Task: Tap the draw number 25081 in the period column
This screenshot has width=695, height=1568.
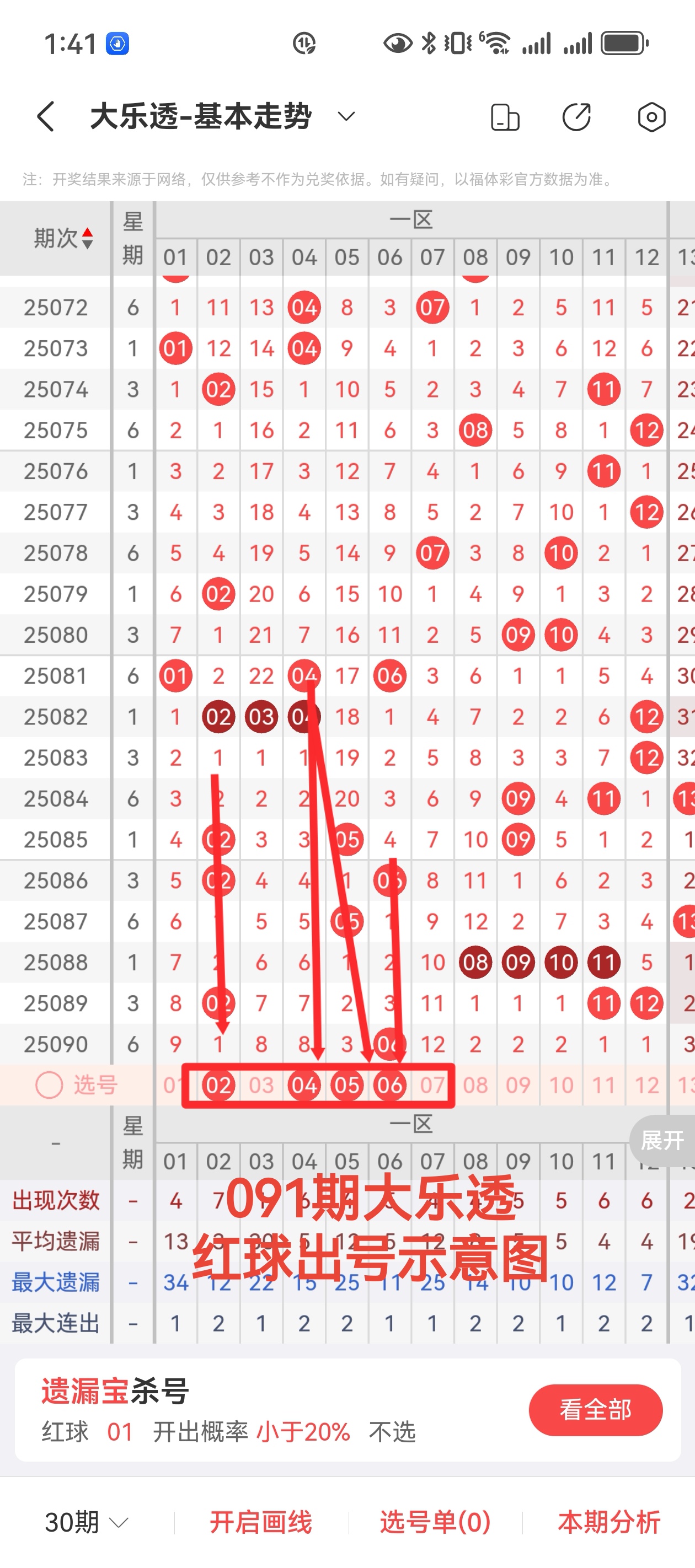Action: tap(55, 675)
